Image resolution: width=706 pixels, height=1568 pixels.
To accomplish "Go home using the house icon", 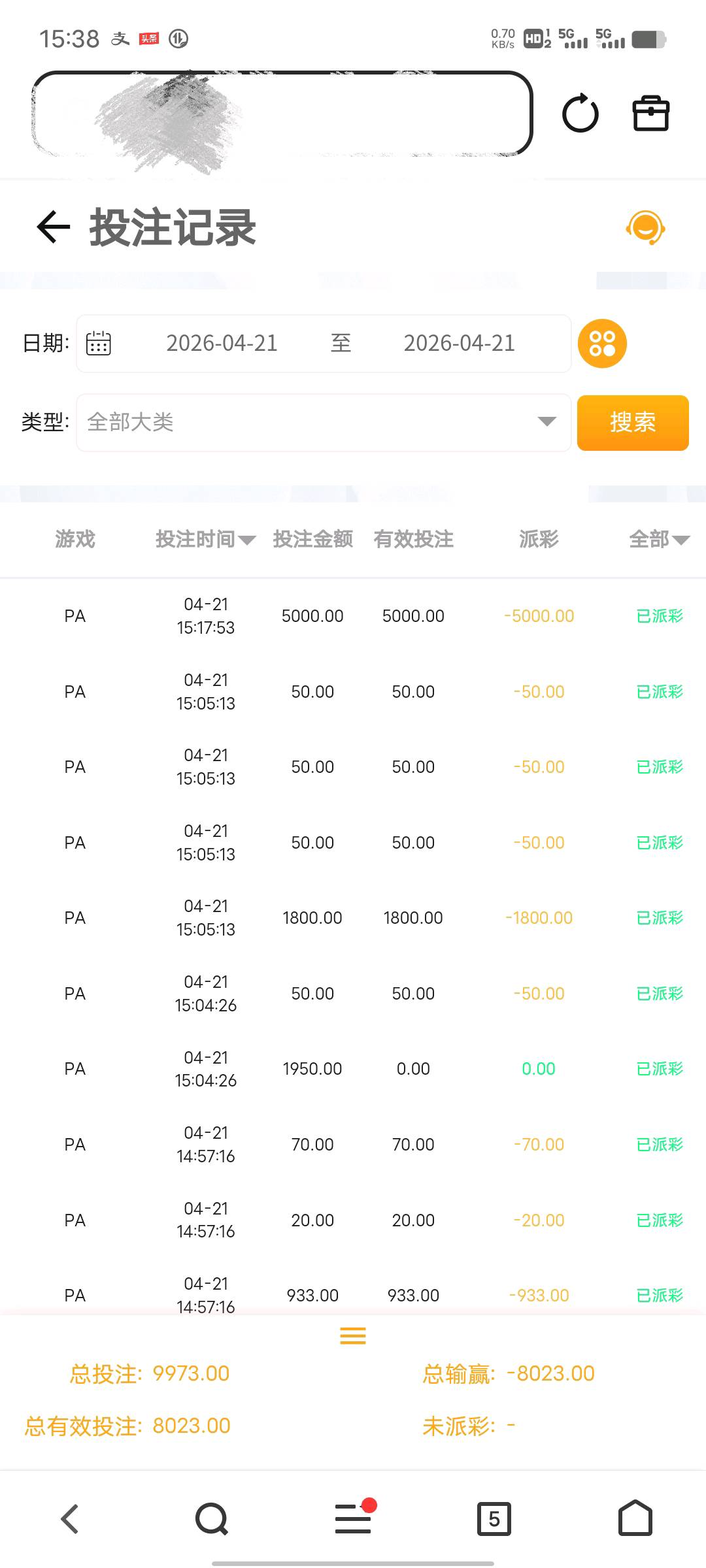I will point(636,1519).
